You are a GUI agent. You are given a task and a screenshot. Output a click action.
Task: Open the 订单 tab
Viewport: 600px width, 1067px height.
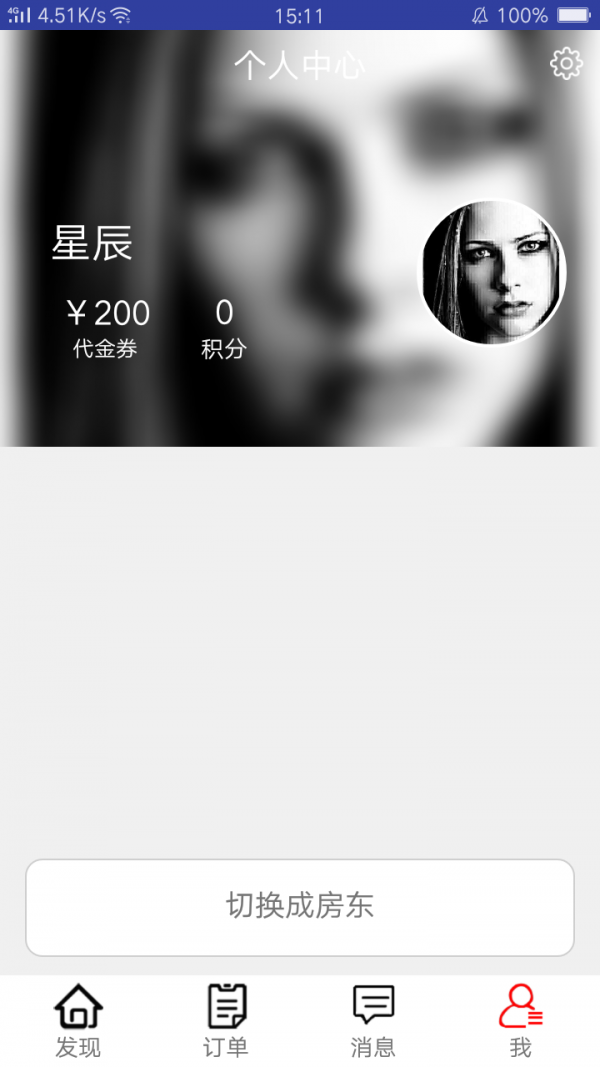(226, 1019)
